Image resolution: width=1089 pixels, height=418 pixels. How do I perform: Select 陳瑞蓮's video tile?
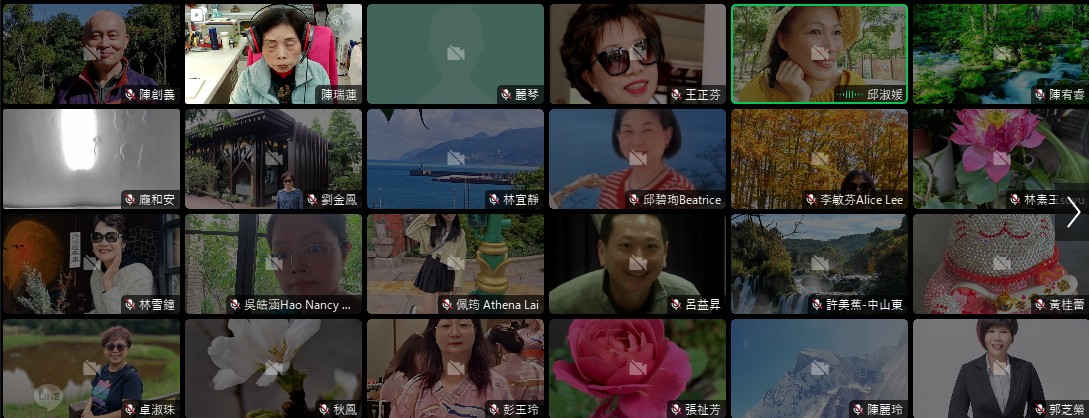click(273, 54)
